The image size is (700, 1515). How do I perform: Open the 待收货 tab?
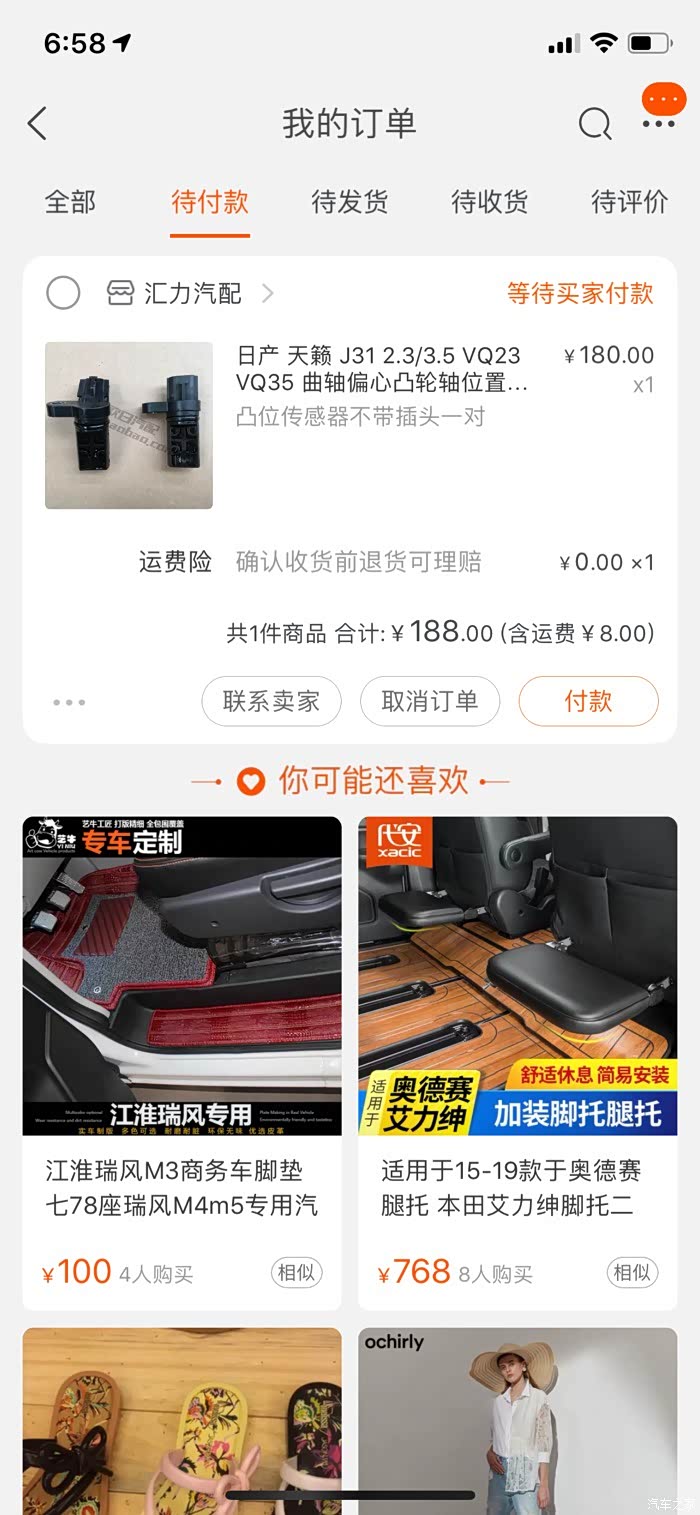490,202
